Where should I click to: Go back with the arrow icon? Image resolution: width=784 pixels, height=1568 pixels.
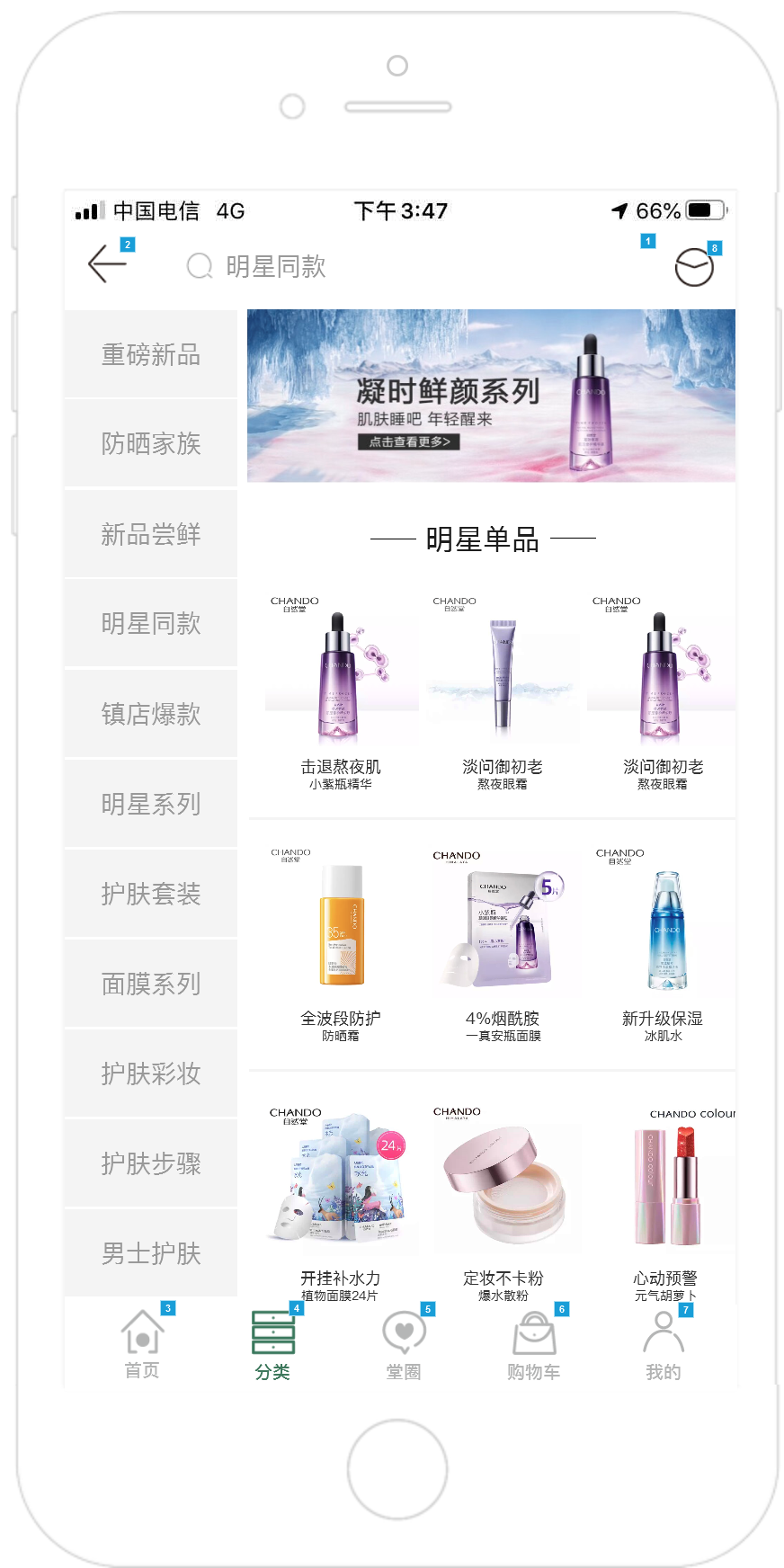click(x=108, y=264)
